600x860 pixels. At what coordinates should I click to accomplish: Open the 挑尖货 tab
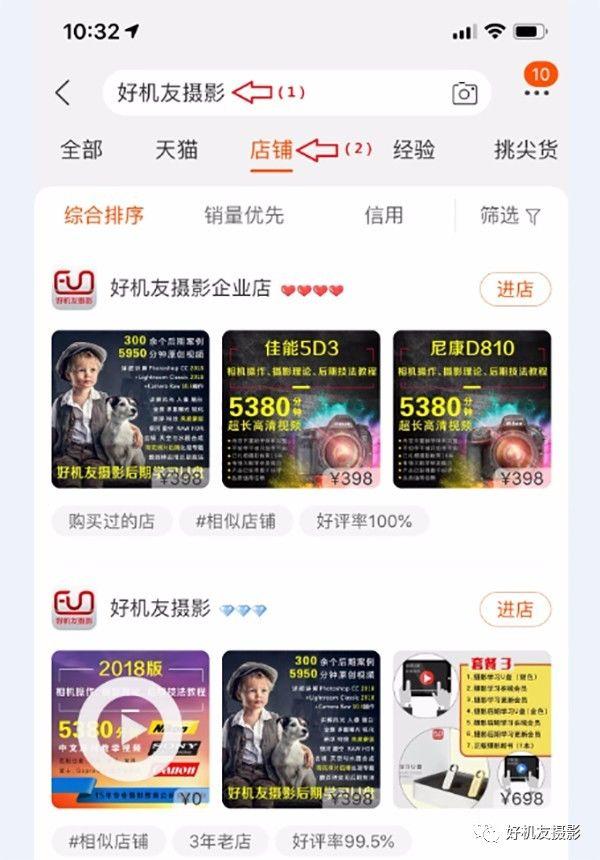tap(525, 150)
